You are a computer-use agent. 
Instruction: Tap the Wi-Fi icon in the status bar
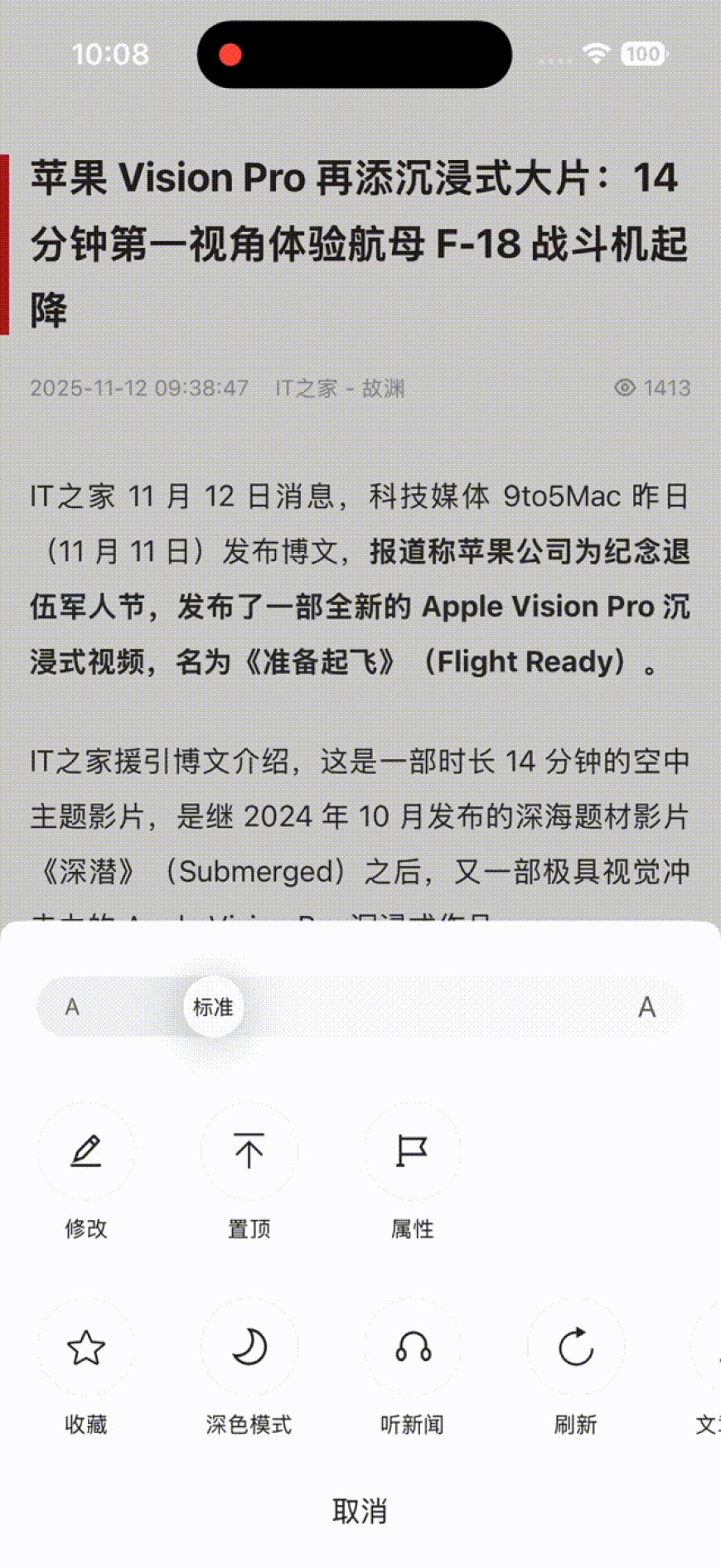point(597,53)
